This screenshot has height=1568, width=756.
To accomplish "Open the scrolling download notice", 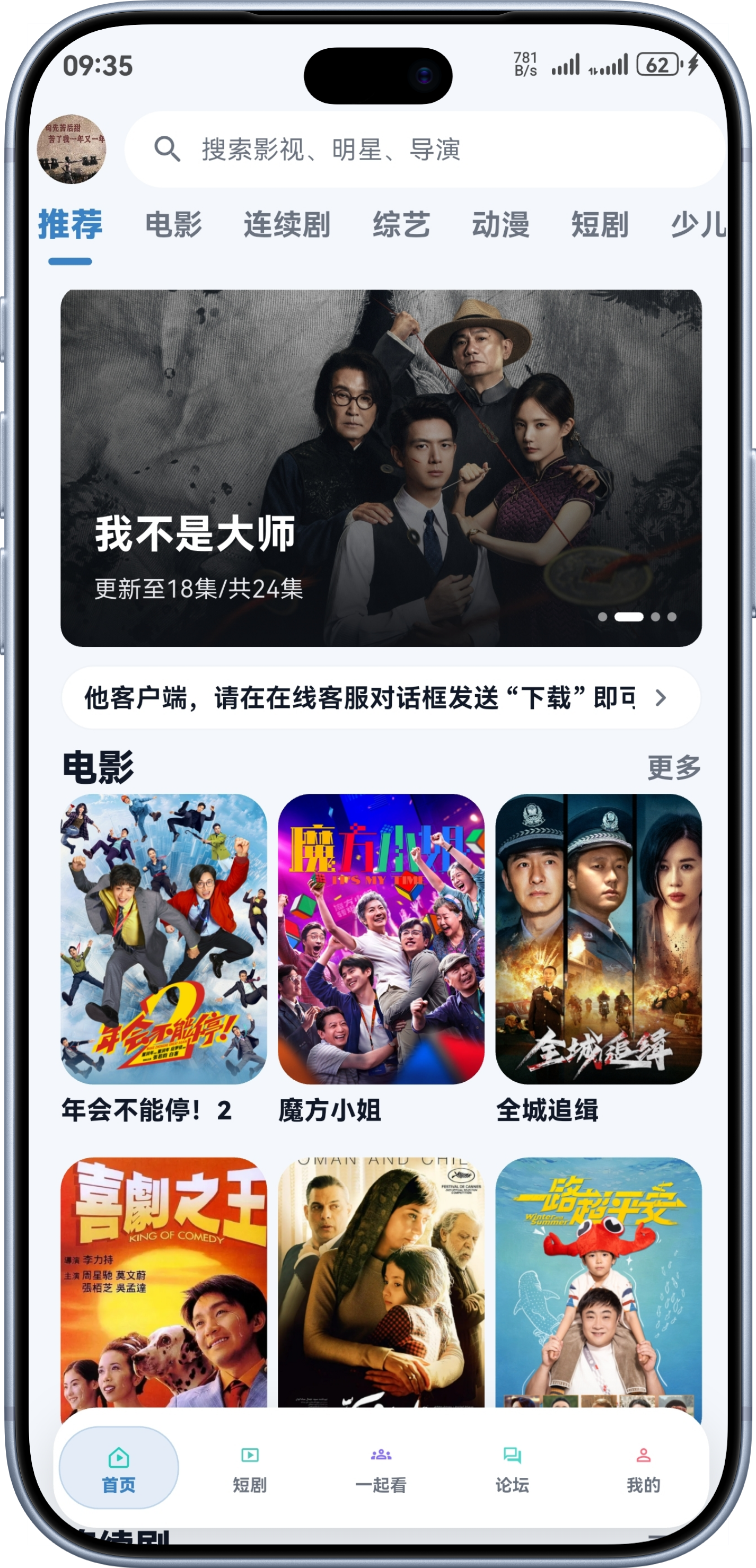I will point(381,697).
